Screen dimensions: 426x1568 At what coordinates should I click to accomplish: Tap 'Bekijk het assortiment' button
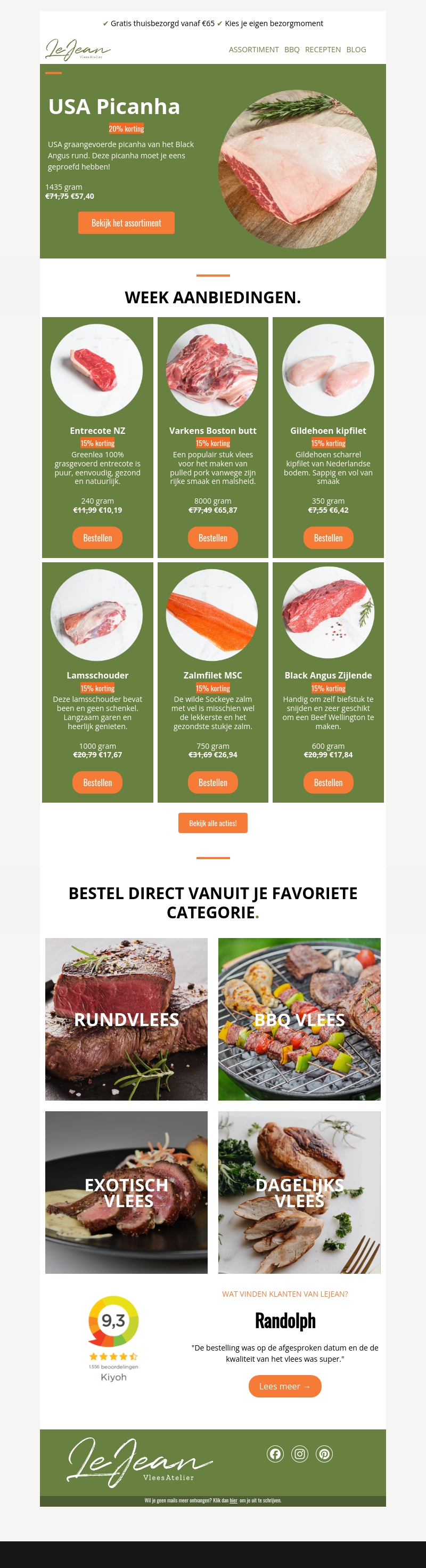pyautogui.click(x=126, y=223)
